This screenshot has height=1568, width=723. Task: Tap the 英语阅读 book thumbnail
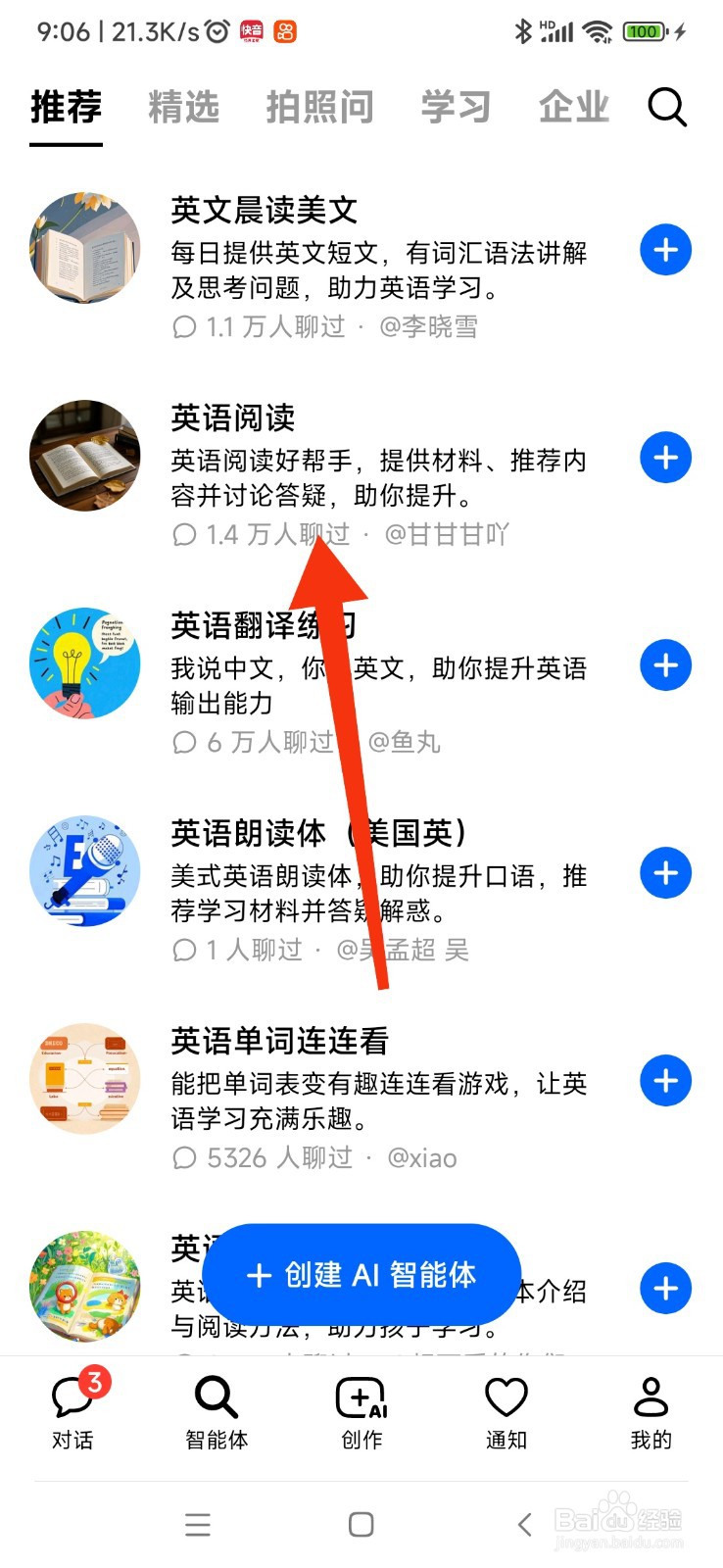pyautogui.click(x=84, y=457)
